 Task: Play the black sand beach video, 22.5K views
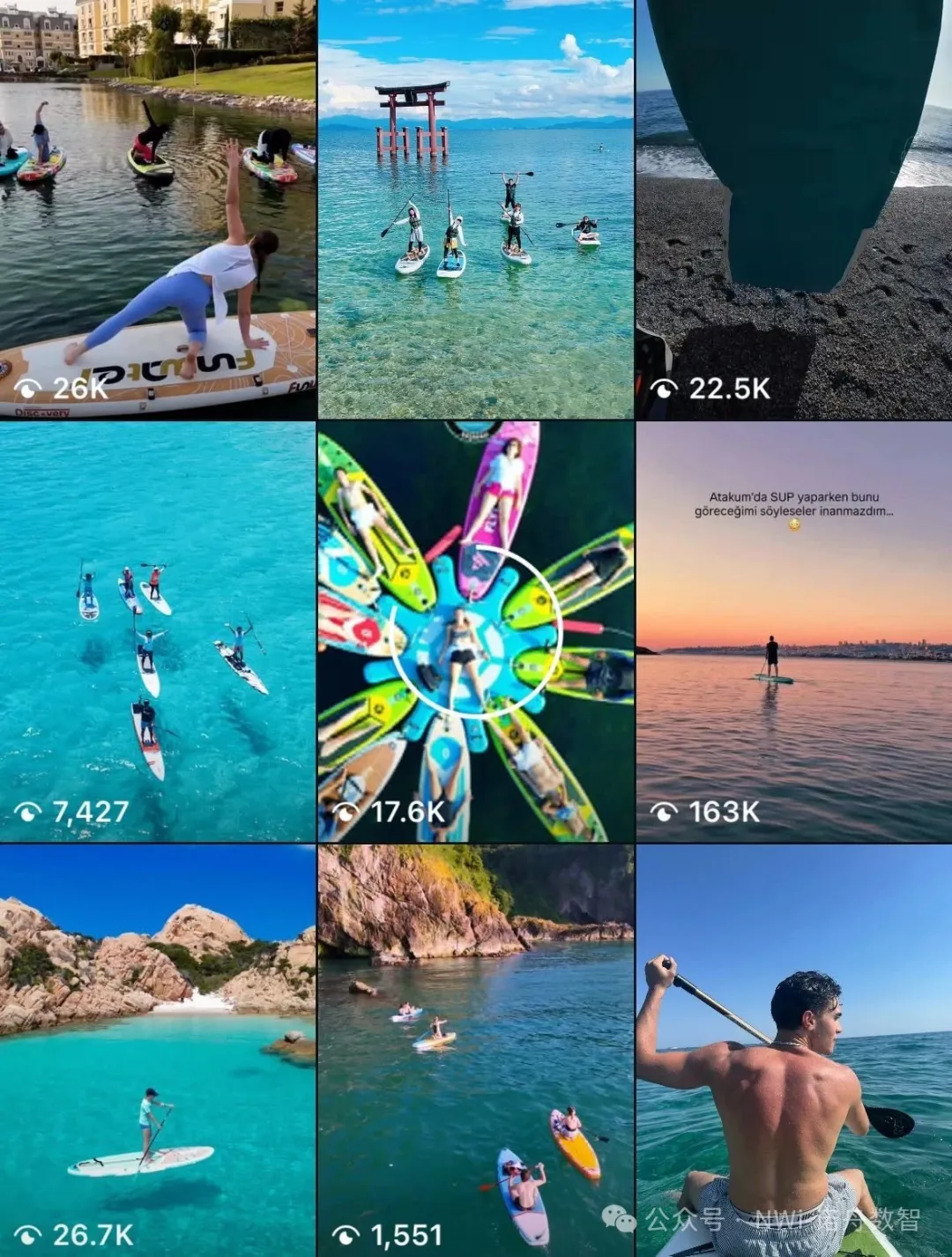[793, 209]
